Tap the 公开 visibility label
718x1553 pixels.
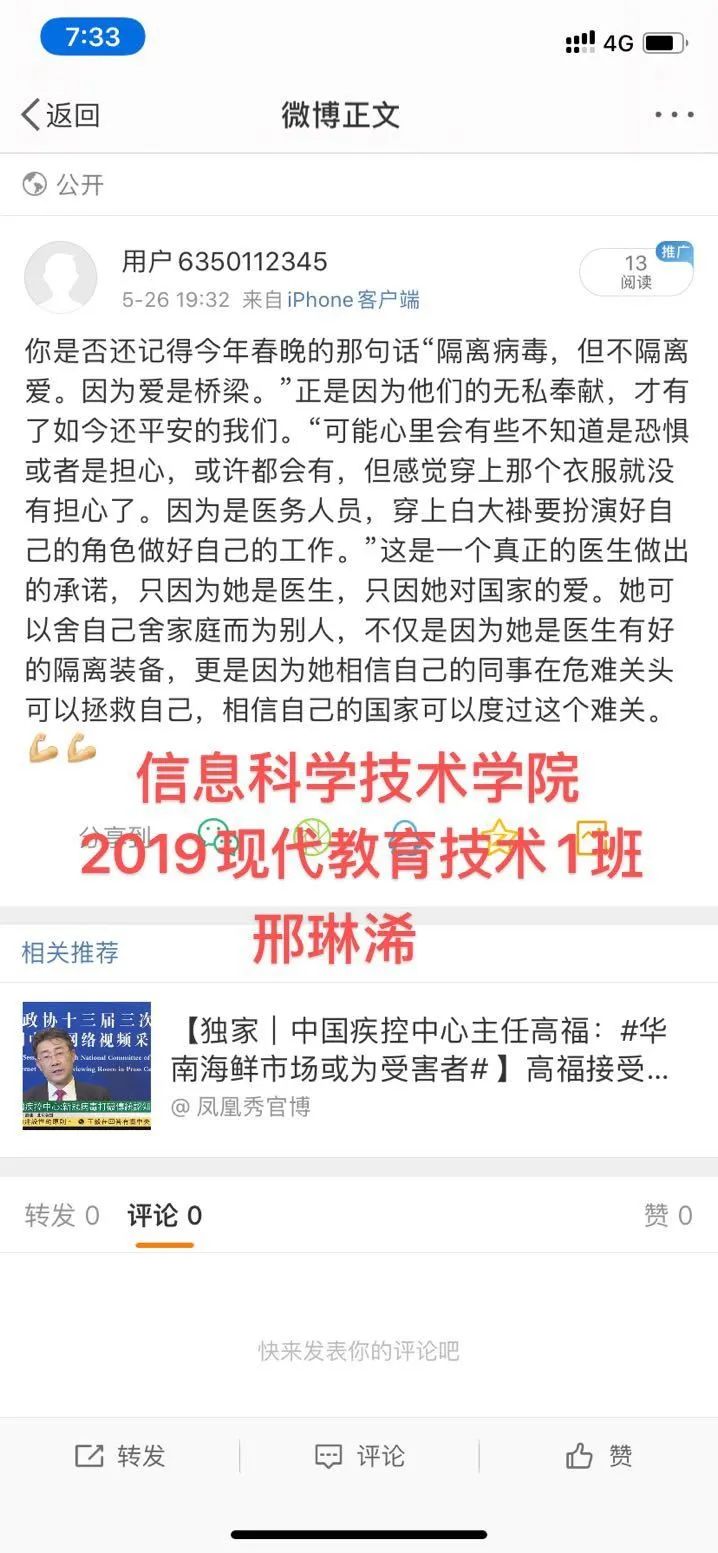pos(64,184)
